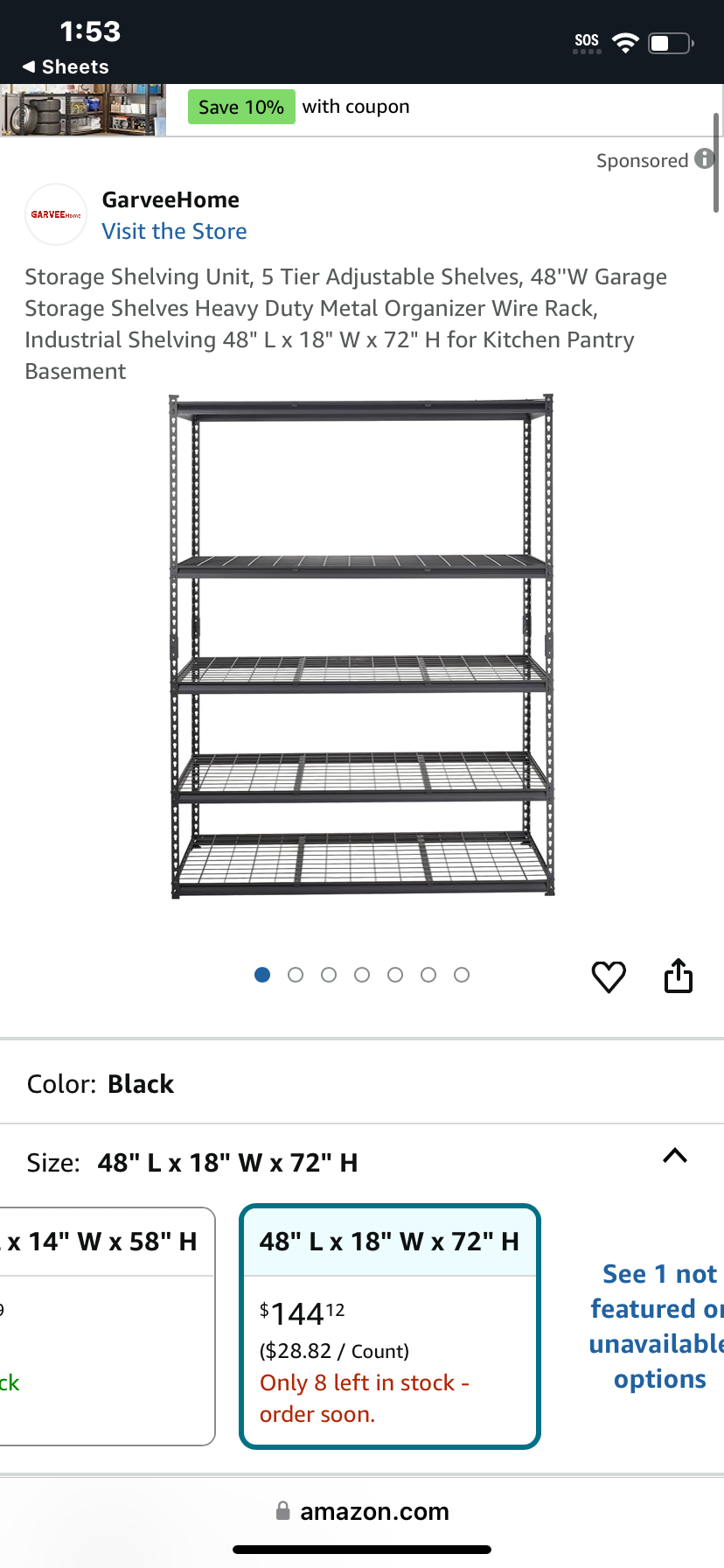Screen dimensions: 724x1568
Task: Add the shelving unit to wish list
Action: (x=609, y=976)
